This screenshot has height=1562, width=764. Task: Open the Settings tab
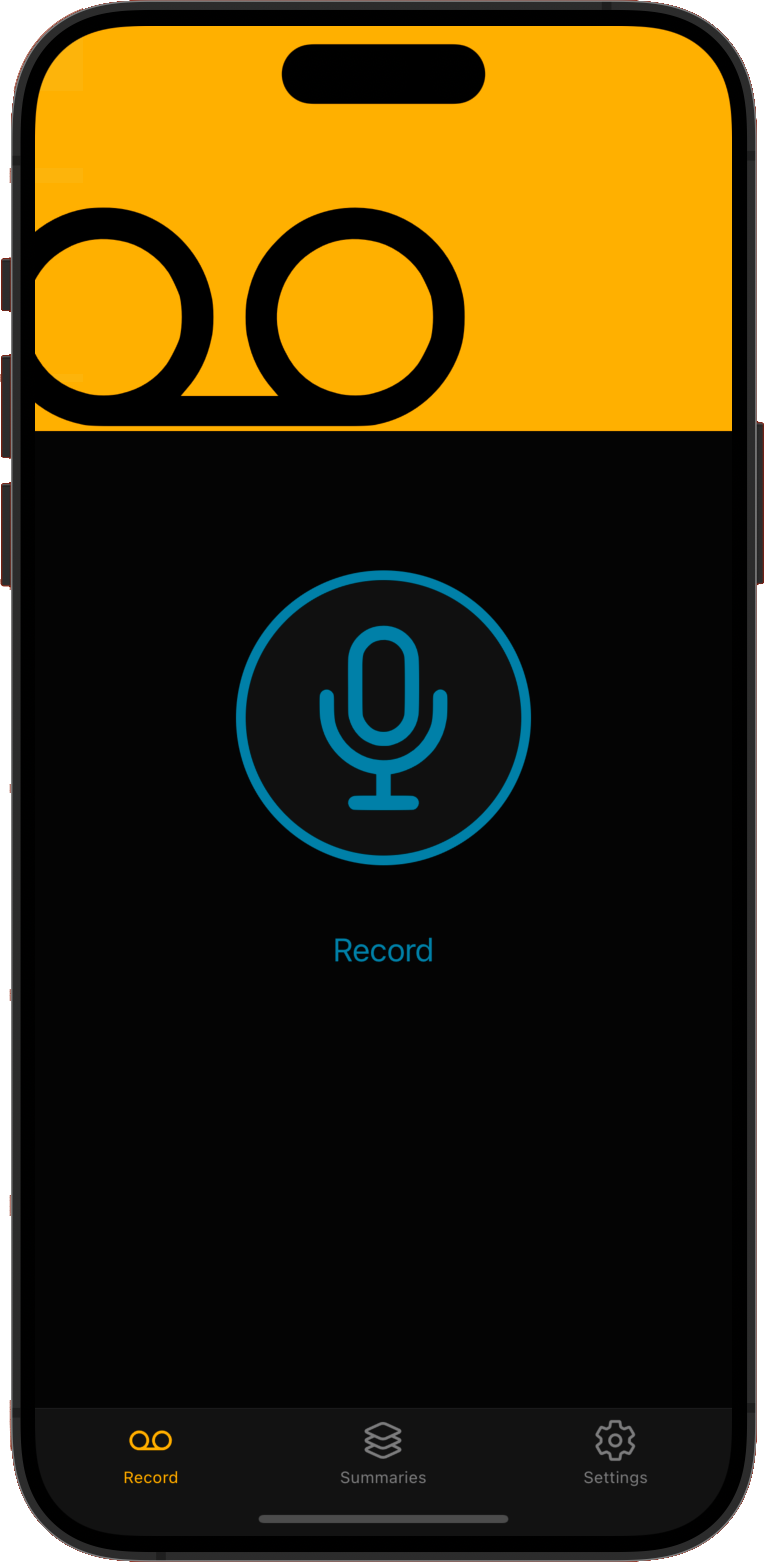coord(615,1452)
